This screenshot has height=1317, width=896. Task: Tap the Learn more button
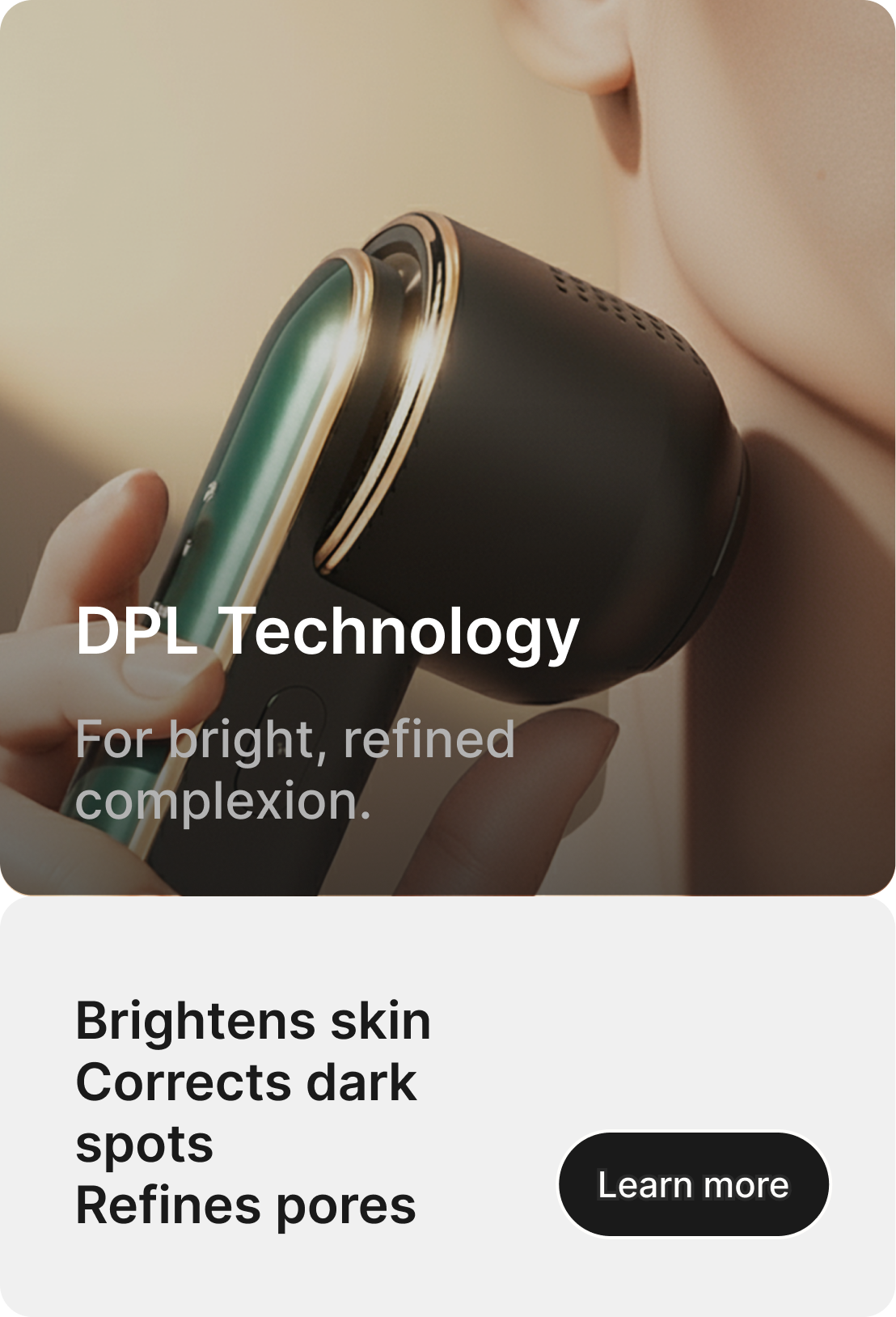click(694, 1184)
